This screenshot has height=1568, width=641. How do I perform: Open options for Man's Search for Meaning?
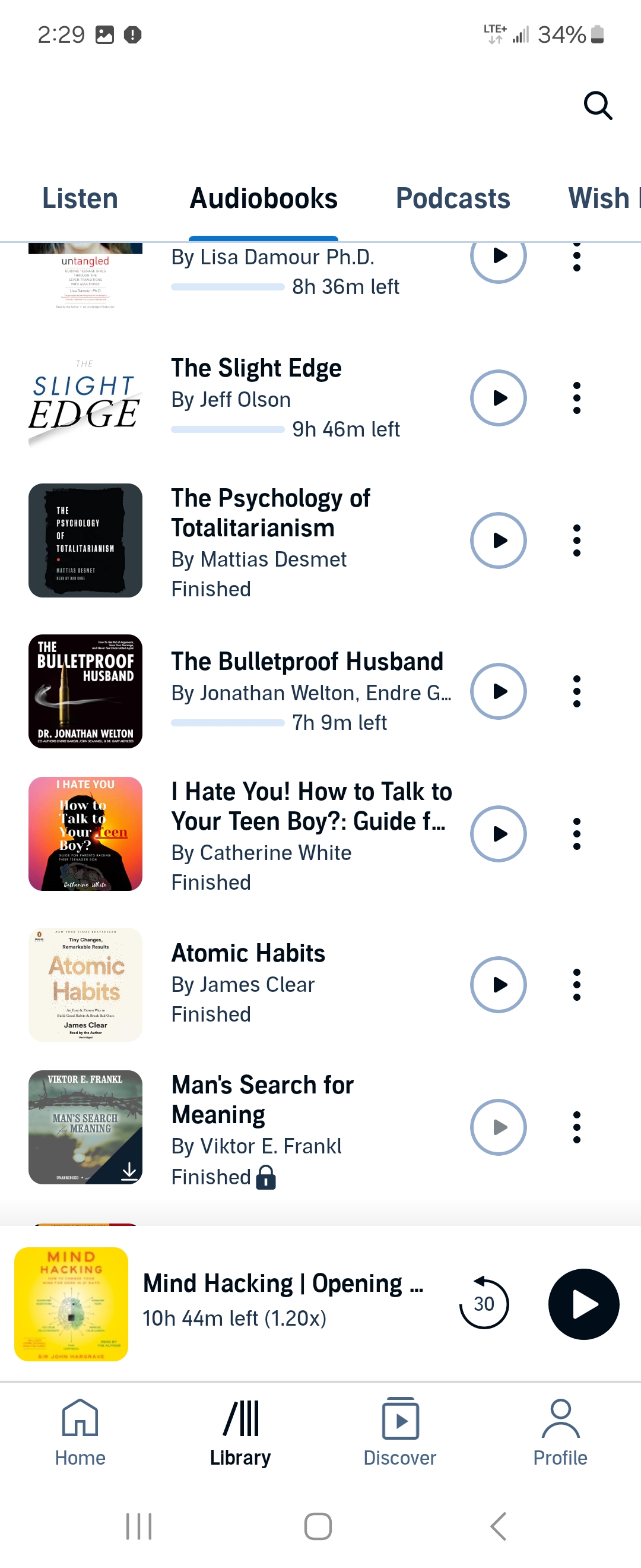(x=576, y=1127)
